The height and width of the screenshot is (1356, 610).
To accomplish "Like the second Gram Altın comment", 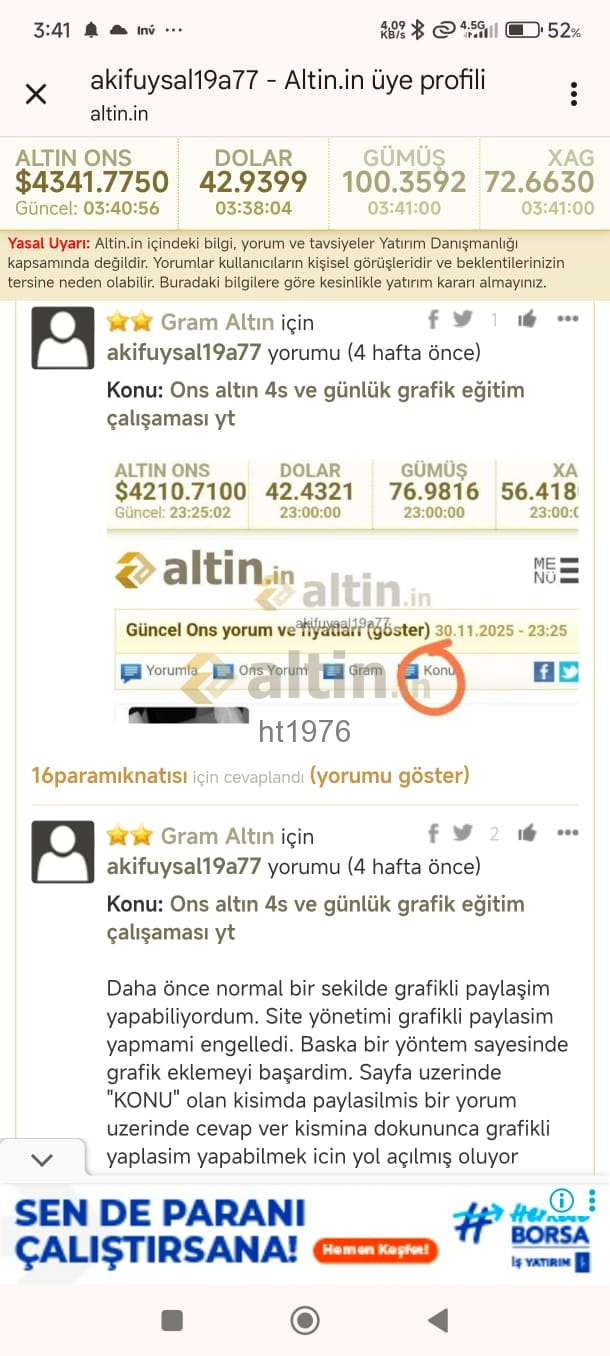I will coord(527,833).
